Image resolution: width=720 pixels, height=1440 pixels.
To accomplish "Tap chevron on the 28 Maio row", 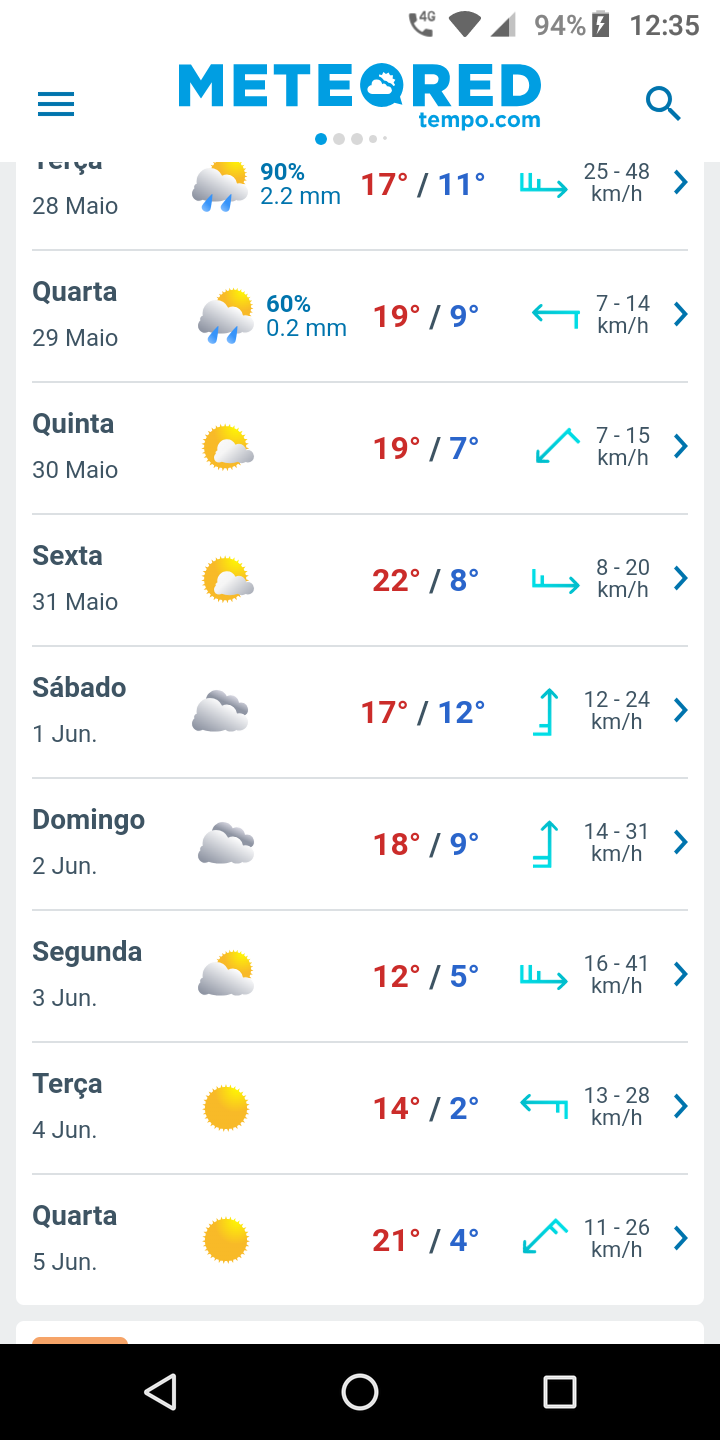I will pos(681,182).
